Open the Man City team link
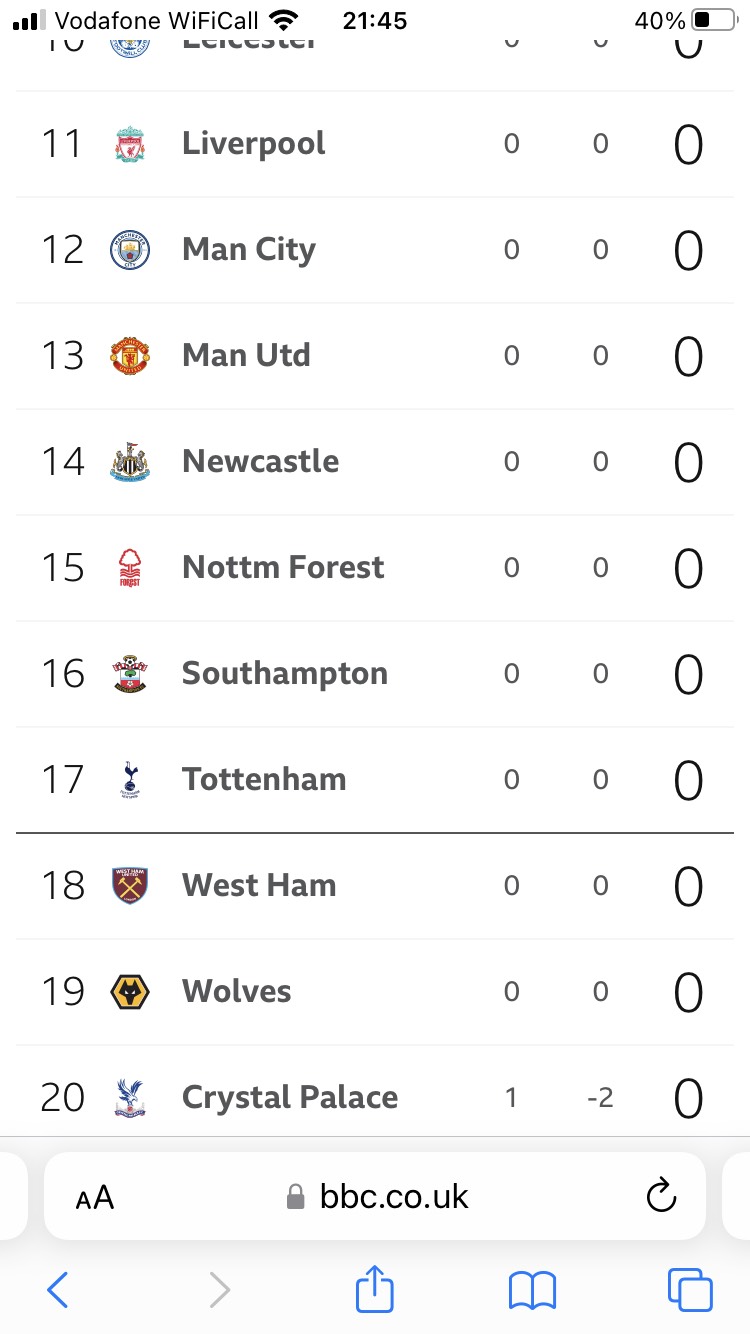Viewport: 750px width, 1334px height. click(249, 250)
